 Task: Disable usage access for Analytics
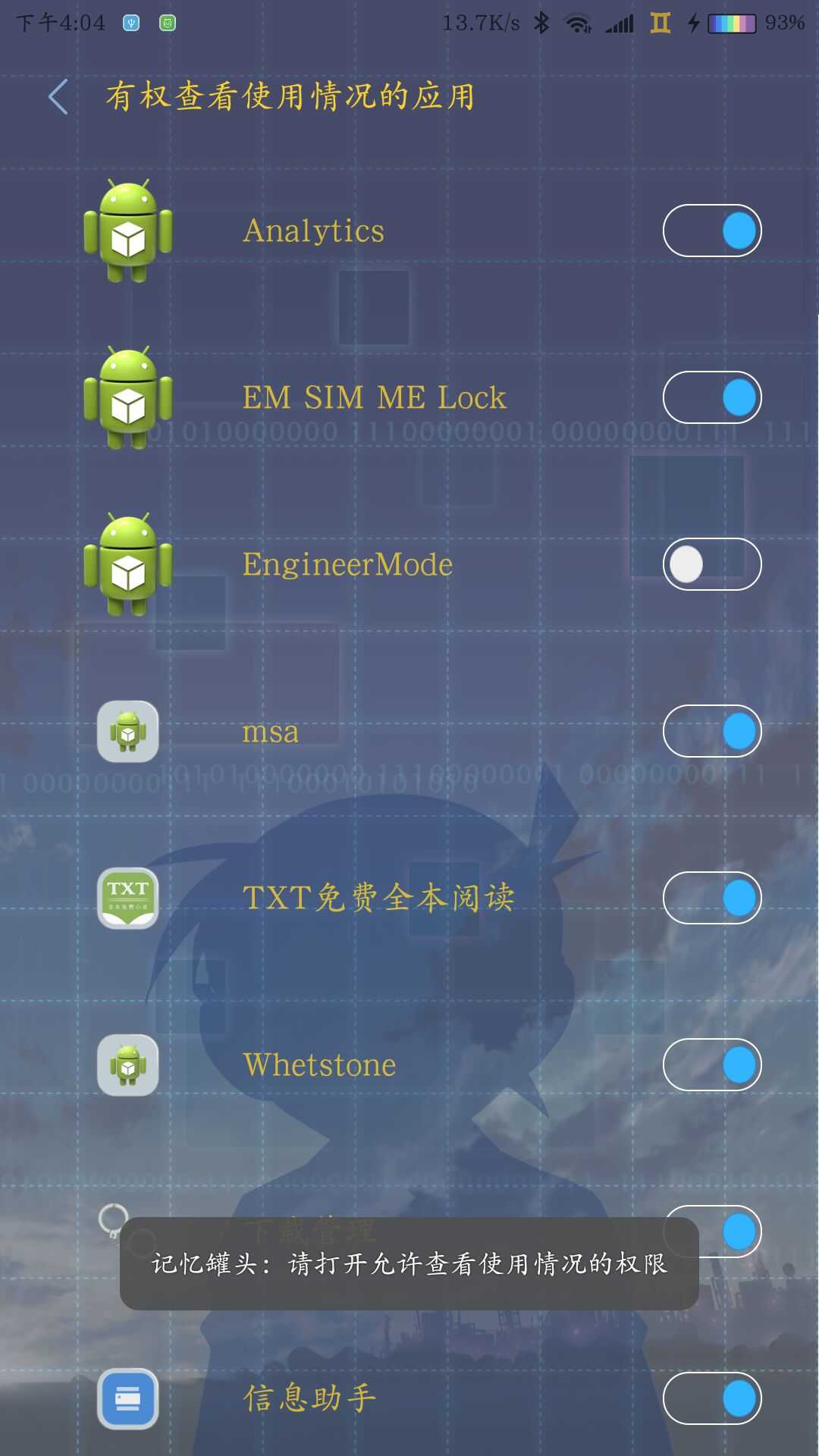pyautogui.click(x=711, y=231)
